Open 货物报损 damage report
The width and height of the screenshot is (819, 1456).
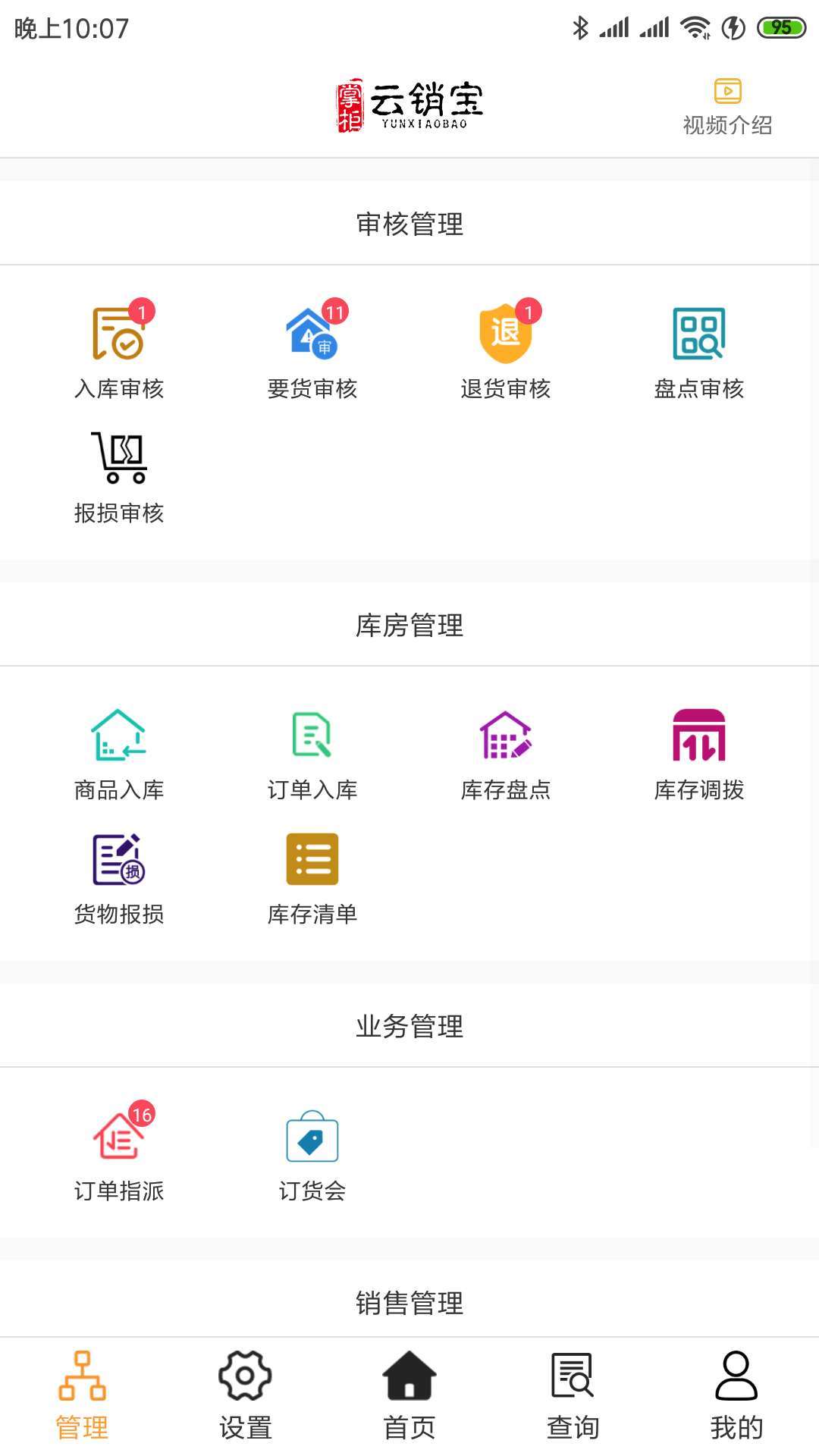(x=119, y=874)
